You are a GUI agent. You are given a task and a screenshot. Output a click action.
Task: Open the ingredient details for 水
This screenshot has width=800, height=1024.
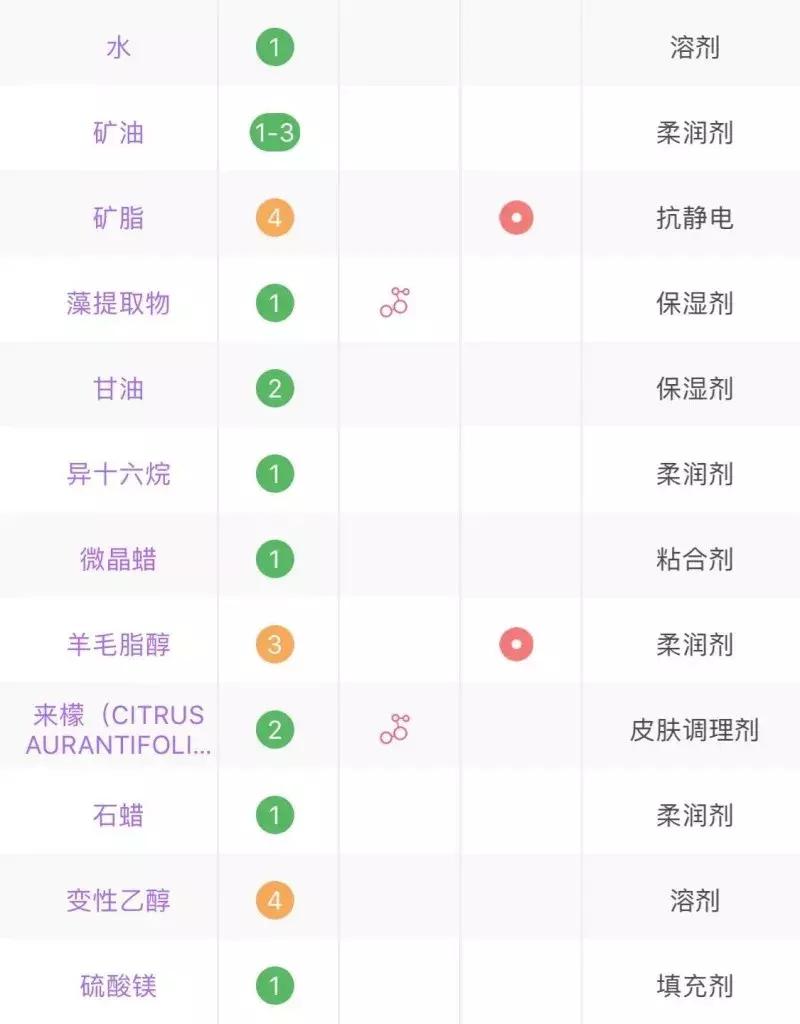pos(118,46)
